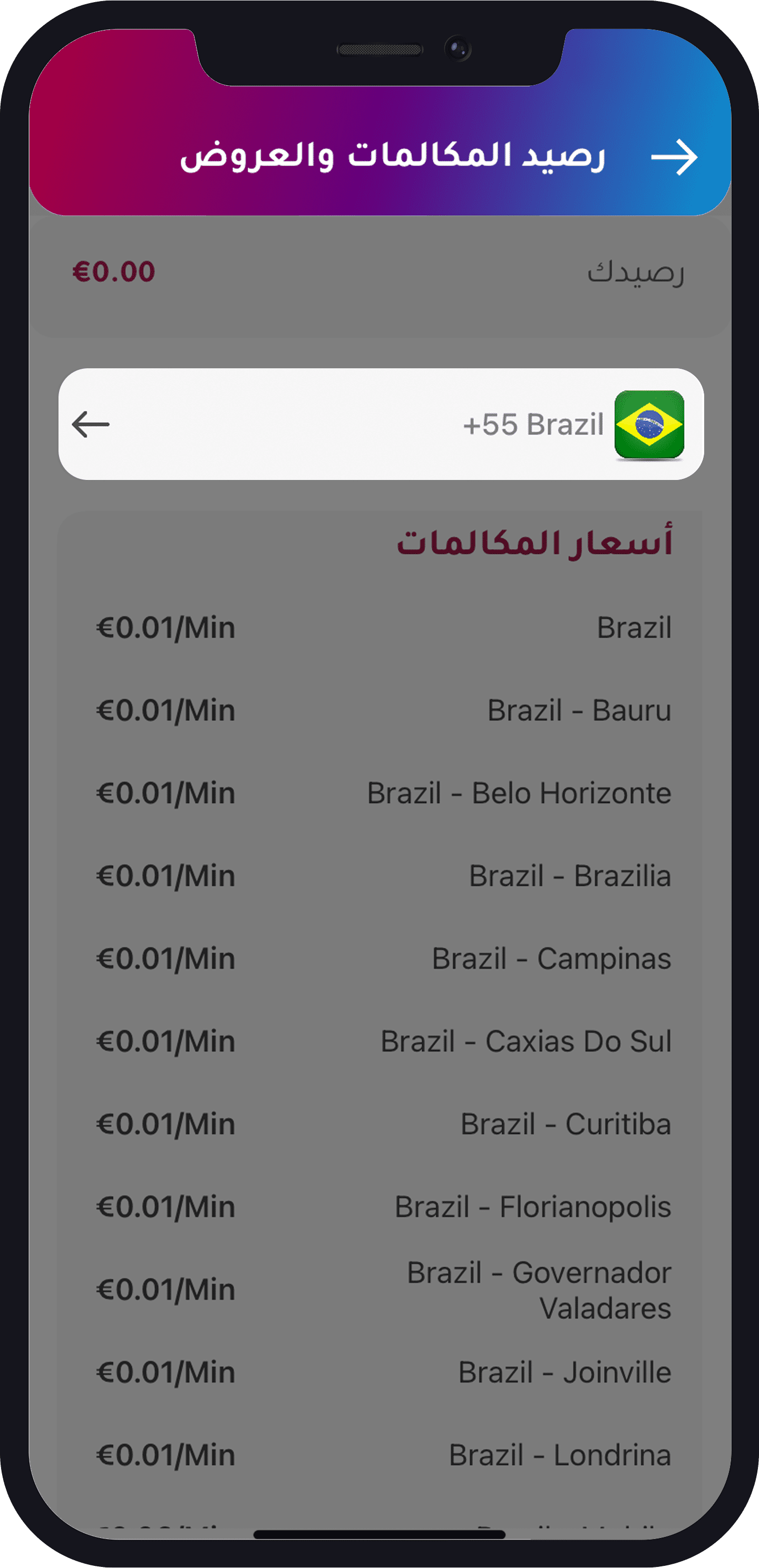Tap the Brazil - Caxias Do Sul entry
This screenshot has height=1568, width=759.
tap(525, 1042)
